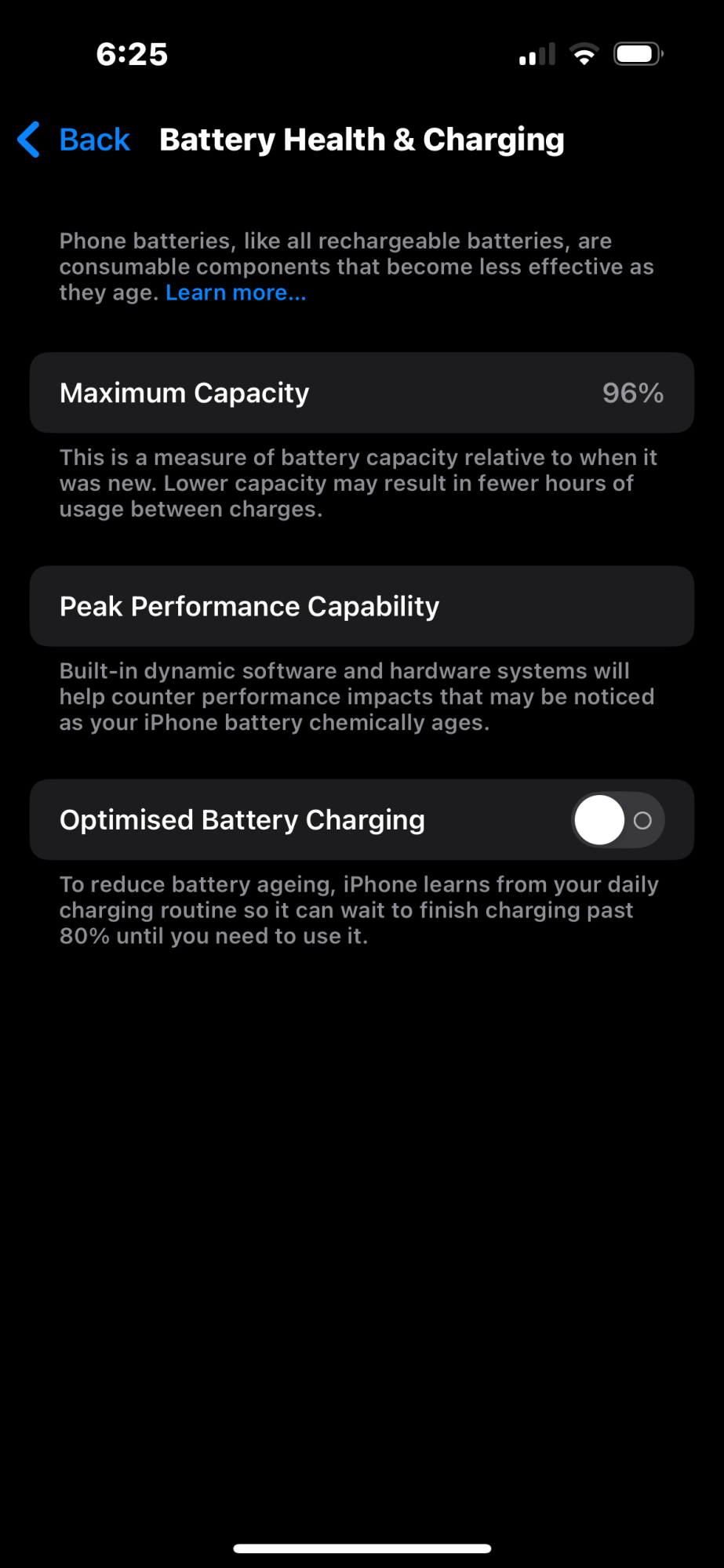Go back to the previous Battery screen
The width and height of the screenshot is (724, 1568).
(x=74, y=140)
